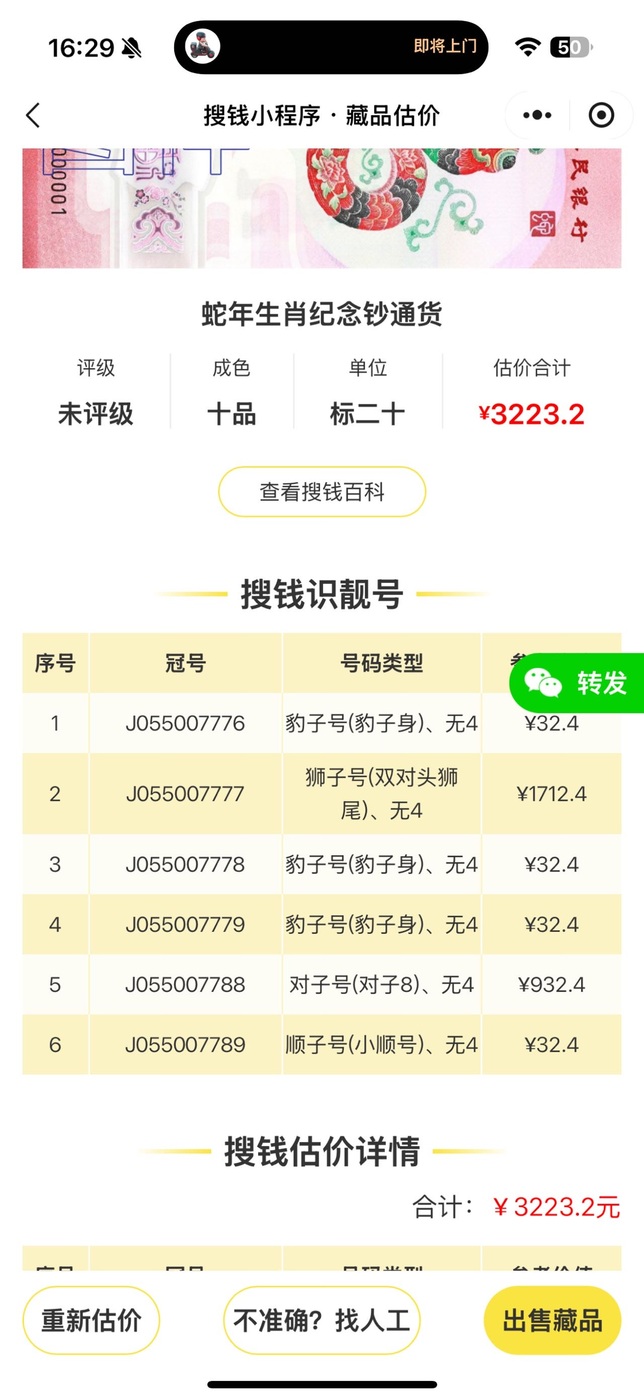Close the mini program via the circle icon

pos(601,115)
